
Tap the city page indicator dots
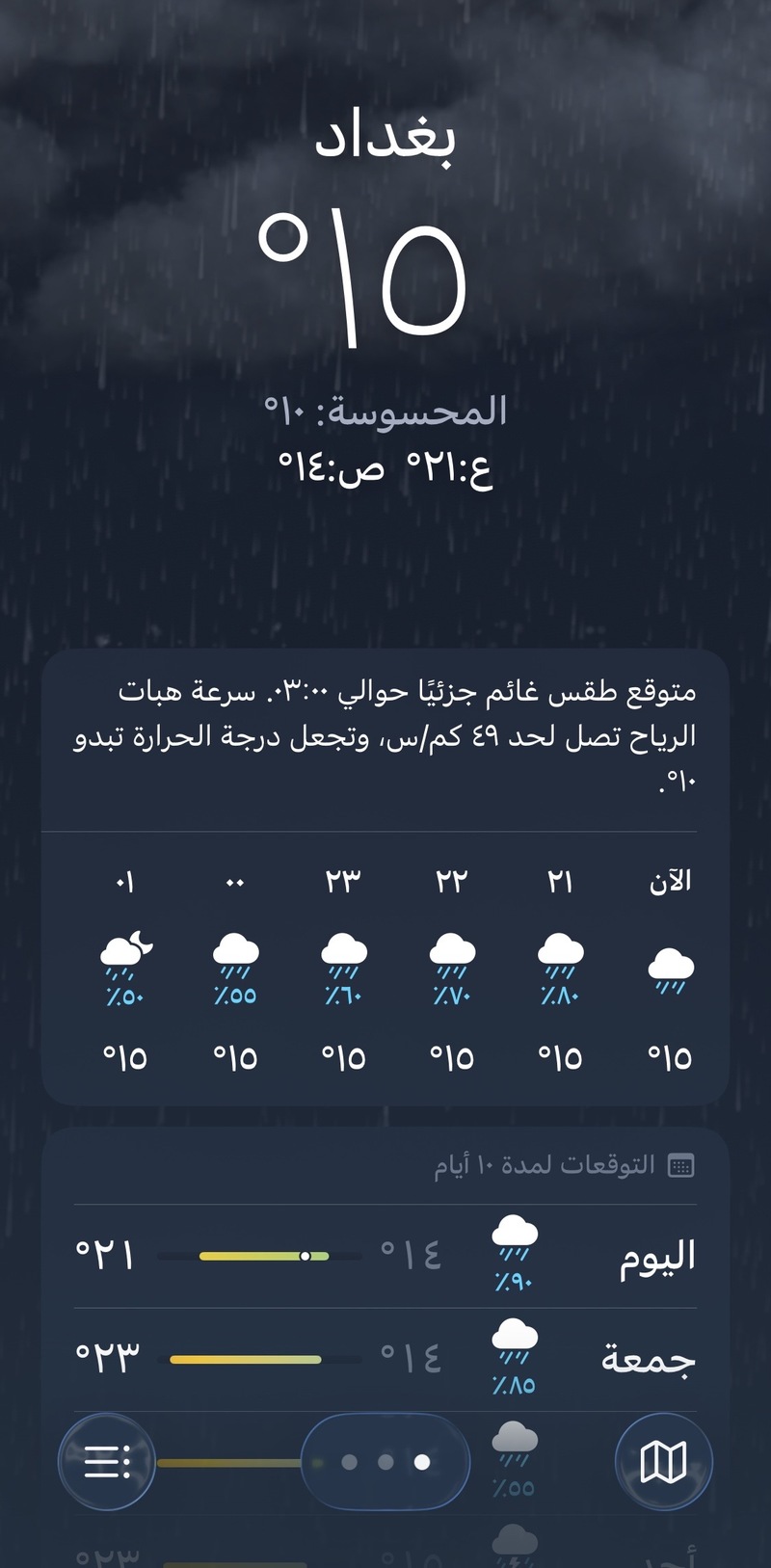coord(385,1462)
